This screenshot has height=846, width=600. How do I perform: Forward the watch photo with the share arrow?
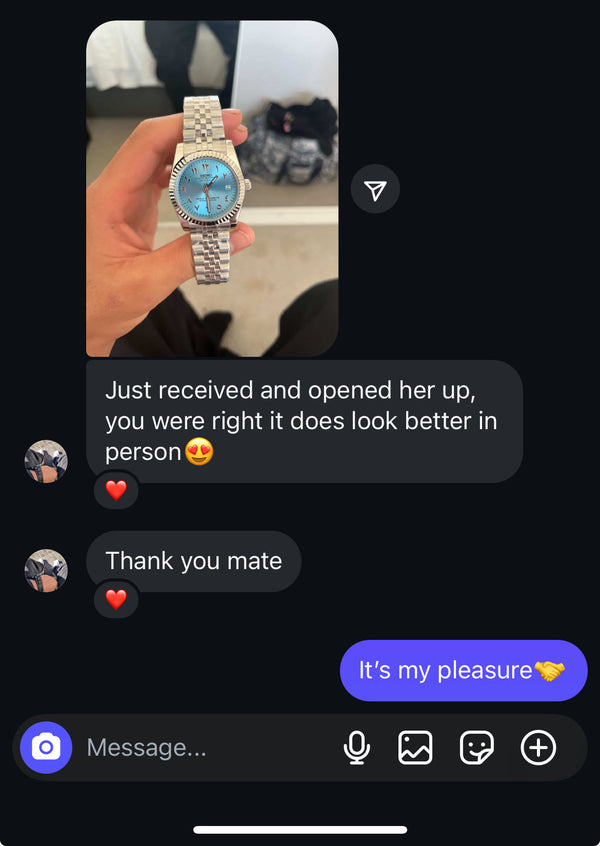(x=375, y=190)
